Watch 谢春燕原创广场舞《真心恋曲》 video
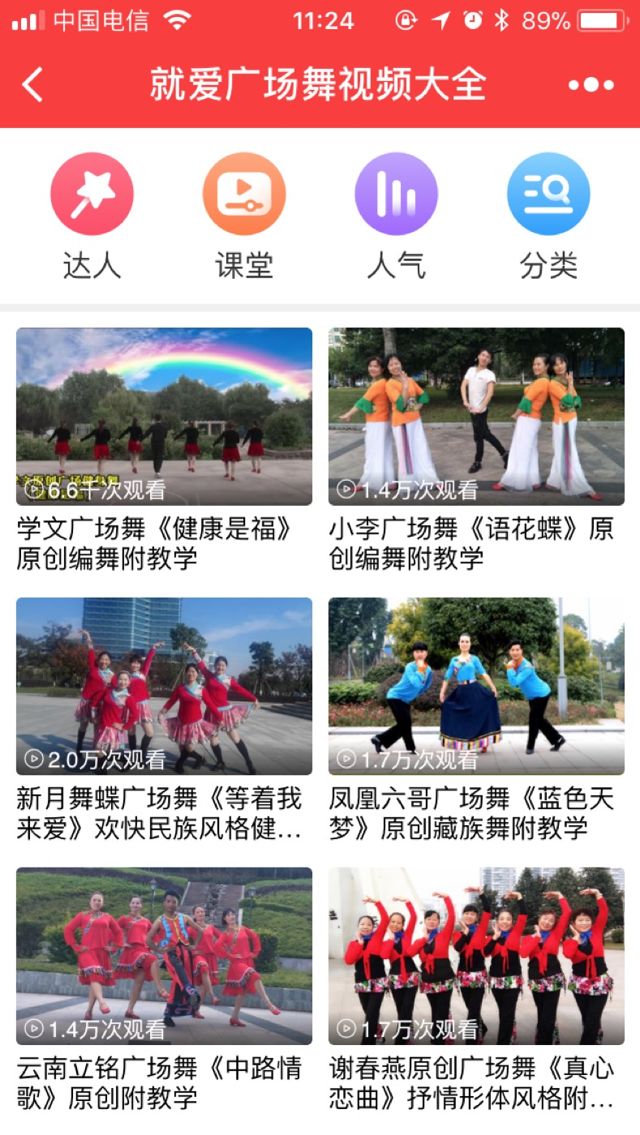This screenshot has height=1135, width=640. point(476,956)
